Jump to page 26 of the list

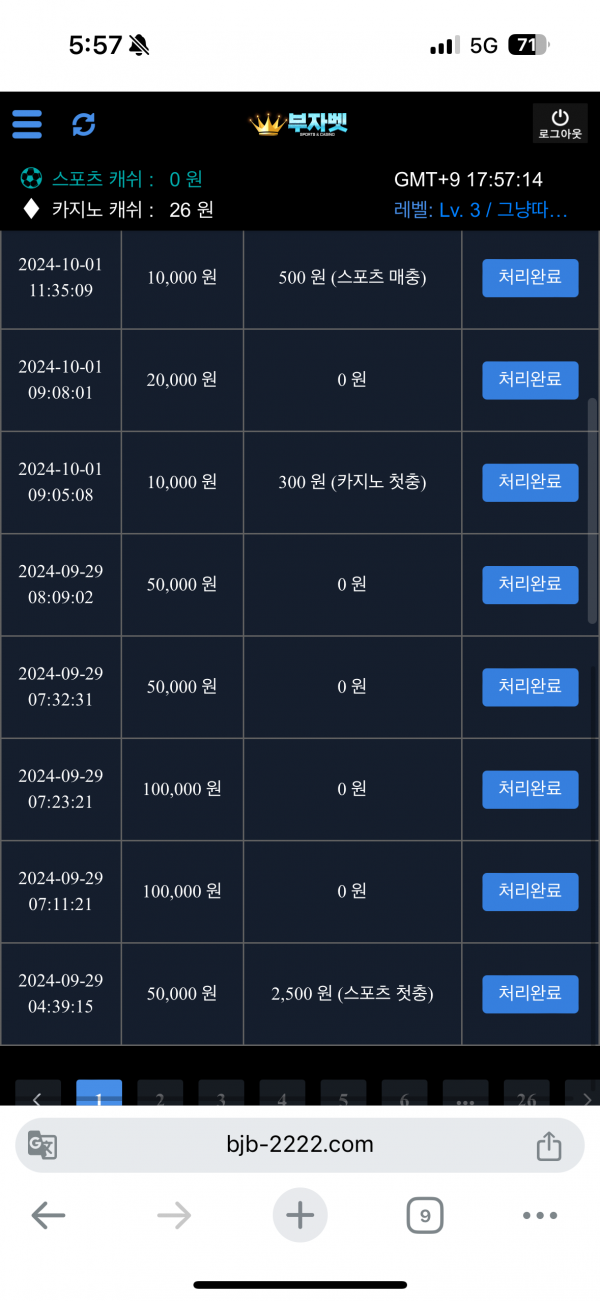point(526,1097)
